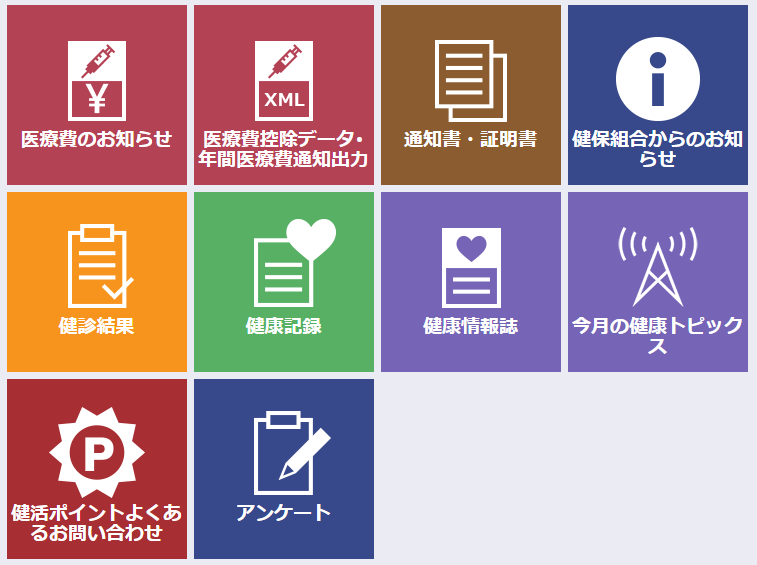
Task: Open the 医療費のお知らせ tile
Action: click(97, 95)
